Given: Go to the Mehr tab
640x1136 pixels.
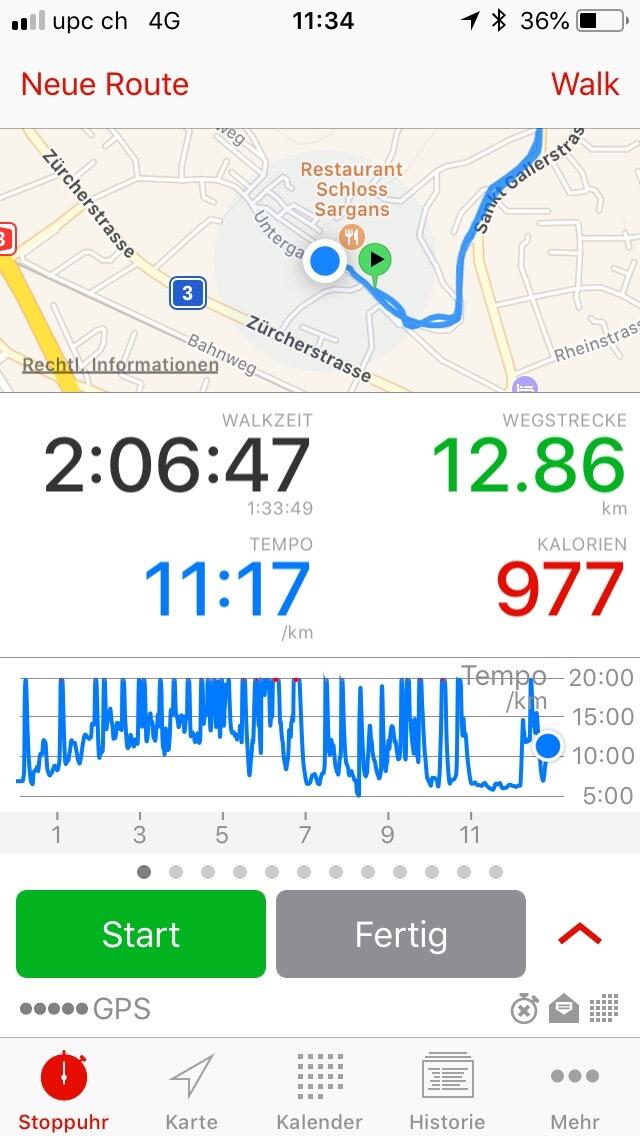Looking at the screenshot, I should pyautogui.click(x=575, y=1091).
